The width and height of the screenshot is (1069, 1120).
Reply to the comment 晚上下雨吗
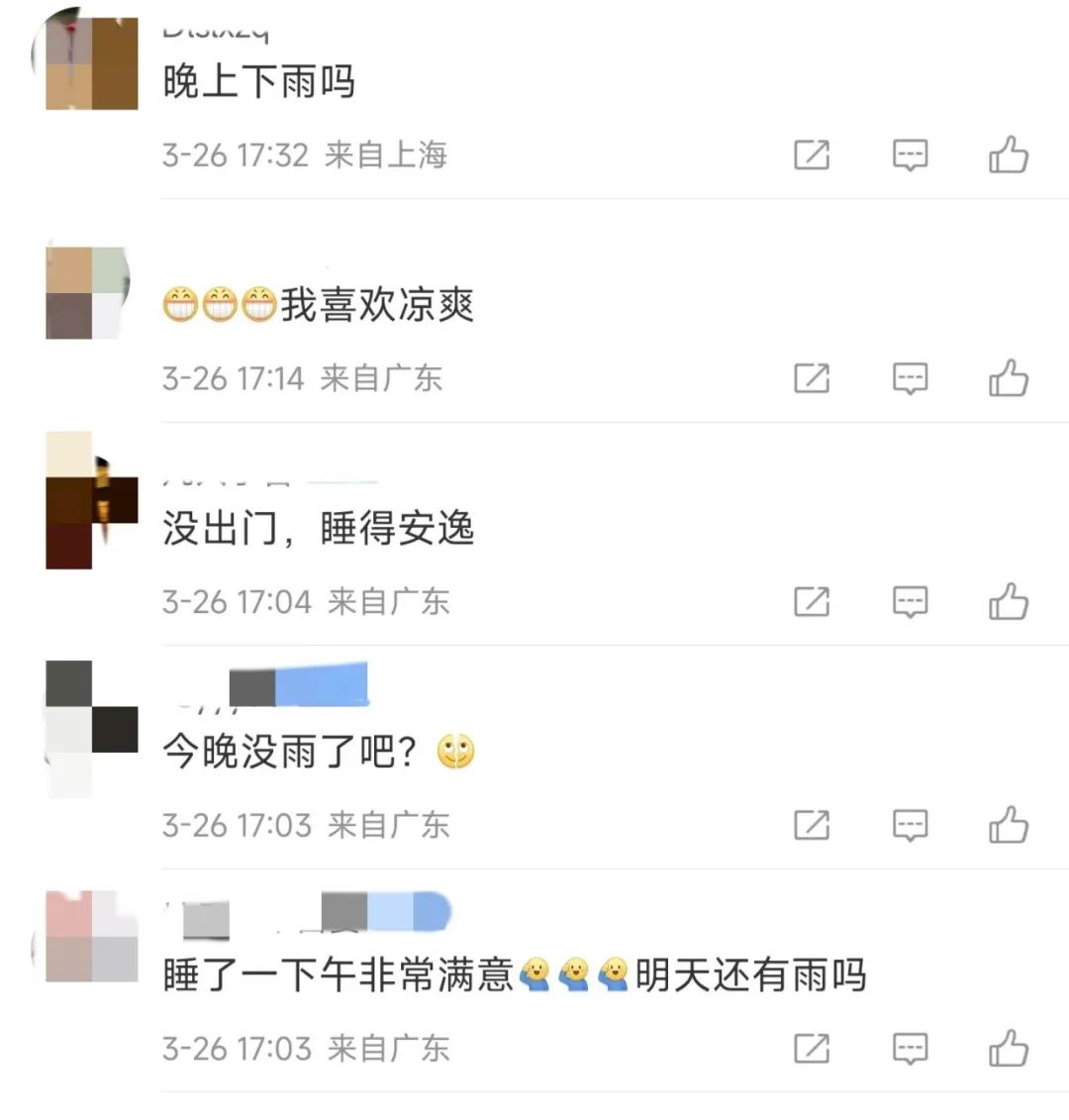tap(910, 155)
